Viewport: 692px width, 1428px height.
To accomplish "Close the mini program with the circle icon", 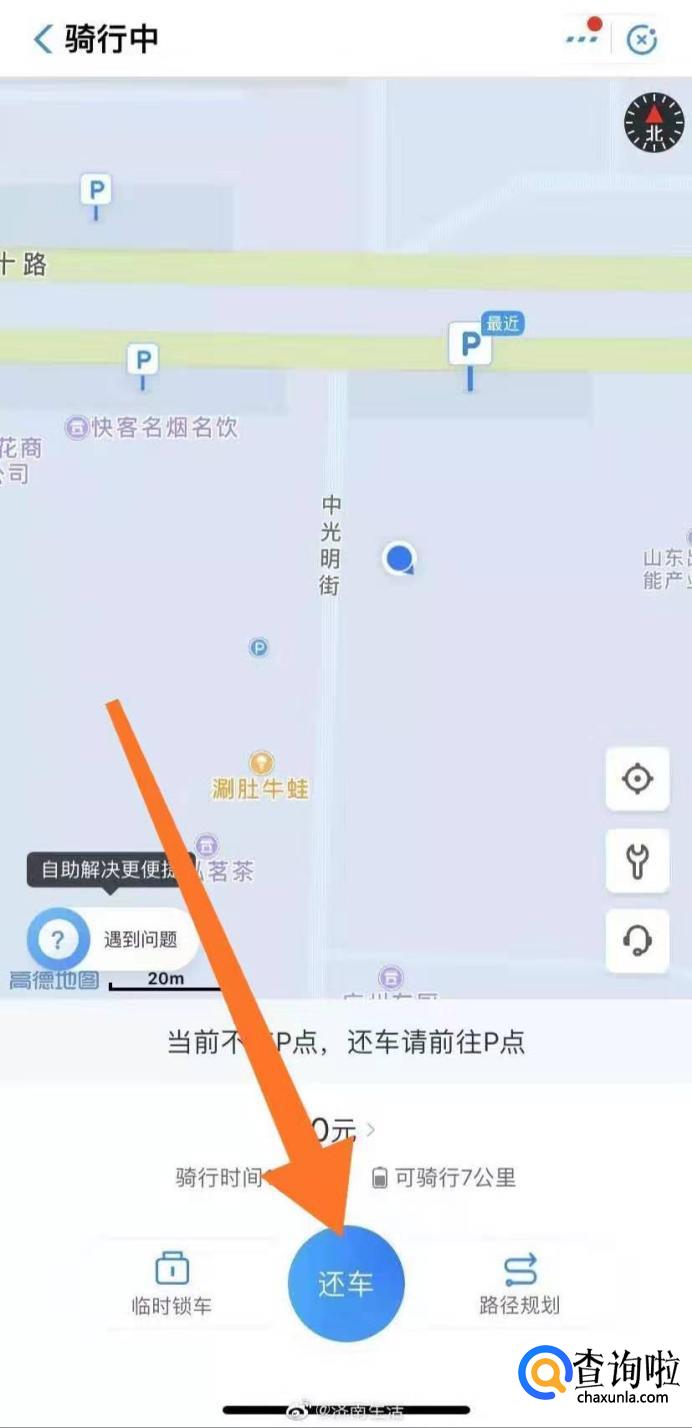I will (x=641, y=39).
